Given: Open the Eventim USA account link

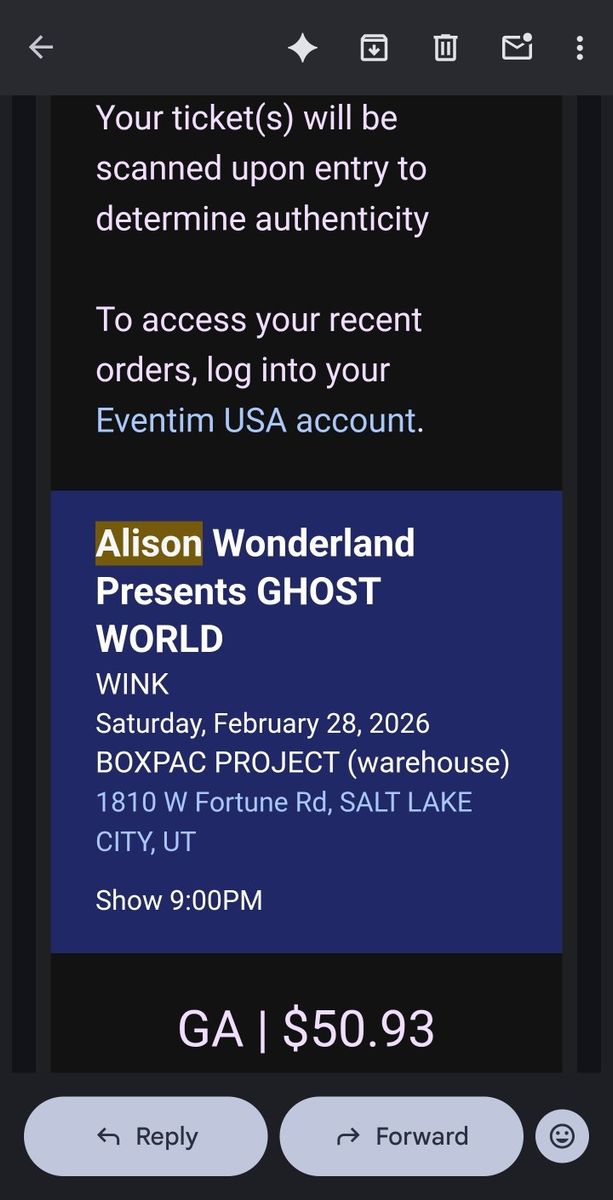Looking at the screenshot, I should click(x=255, y=420).
